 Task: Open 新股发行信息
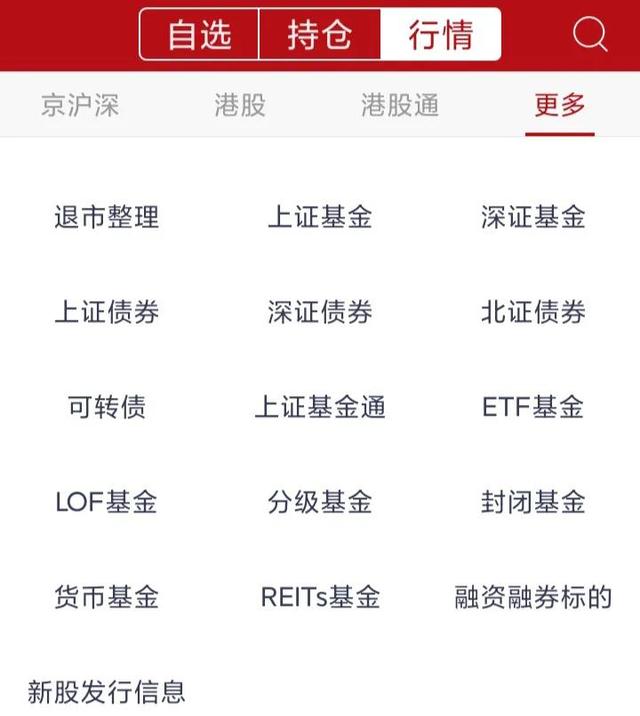pyautogui.click(x=107, y=692)
